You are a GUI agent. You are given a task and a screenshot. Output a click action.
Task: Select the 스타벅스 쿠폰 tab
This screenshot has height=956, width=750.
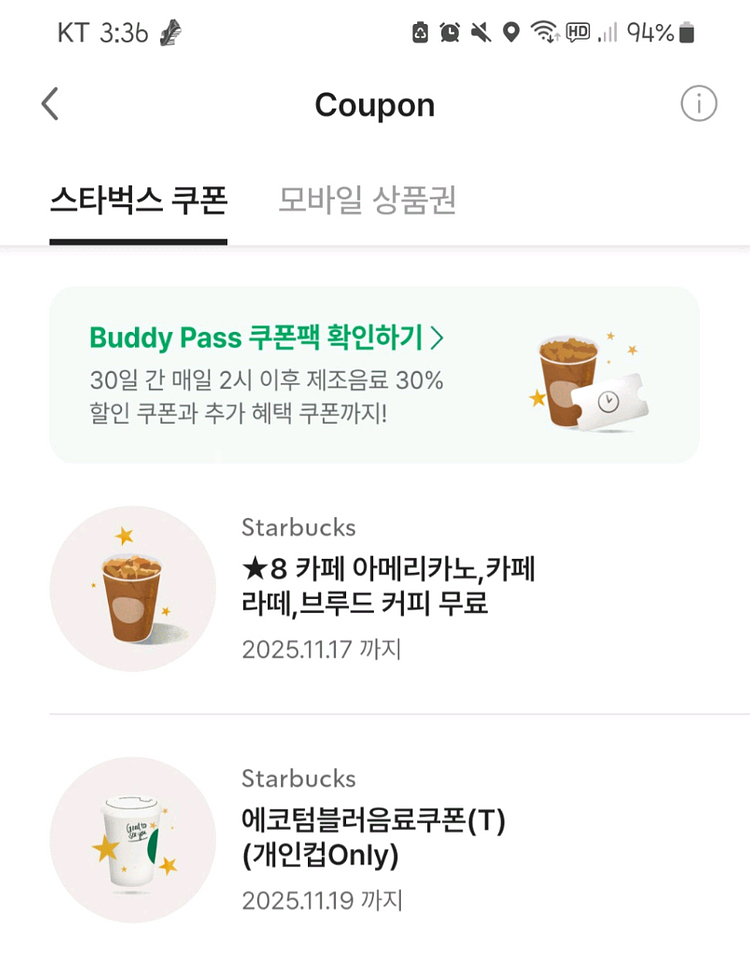click(140, 201)
